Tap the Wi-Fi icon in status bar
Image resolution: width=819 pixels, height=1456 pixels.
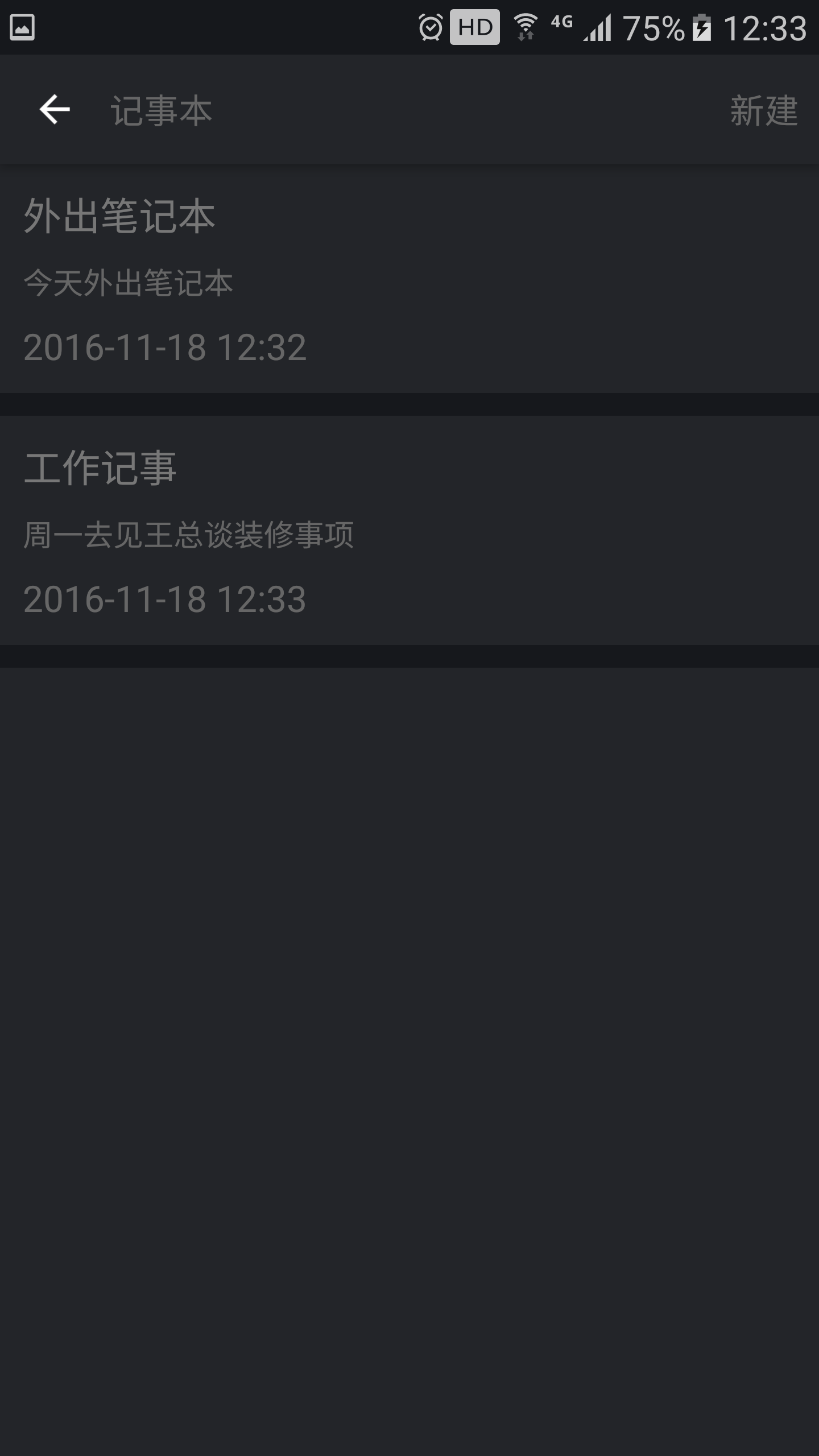click(x=524, y=26)
